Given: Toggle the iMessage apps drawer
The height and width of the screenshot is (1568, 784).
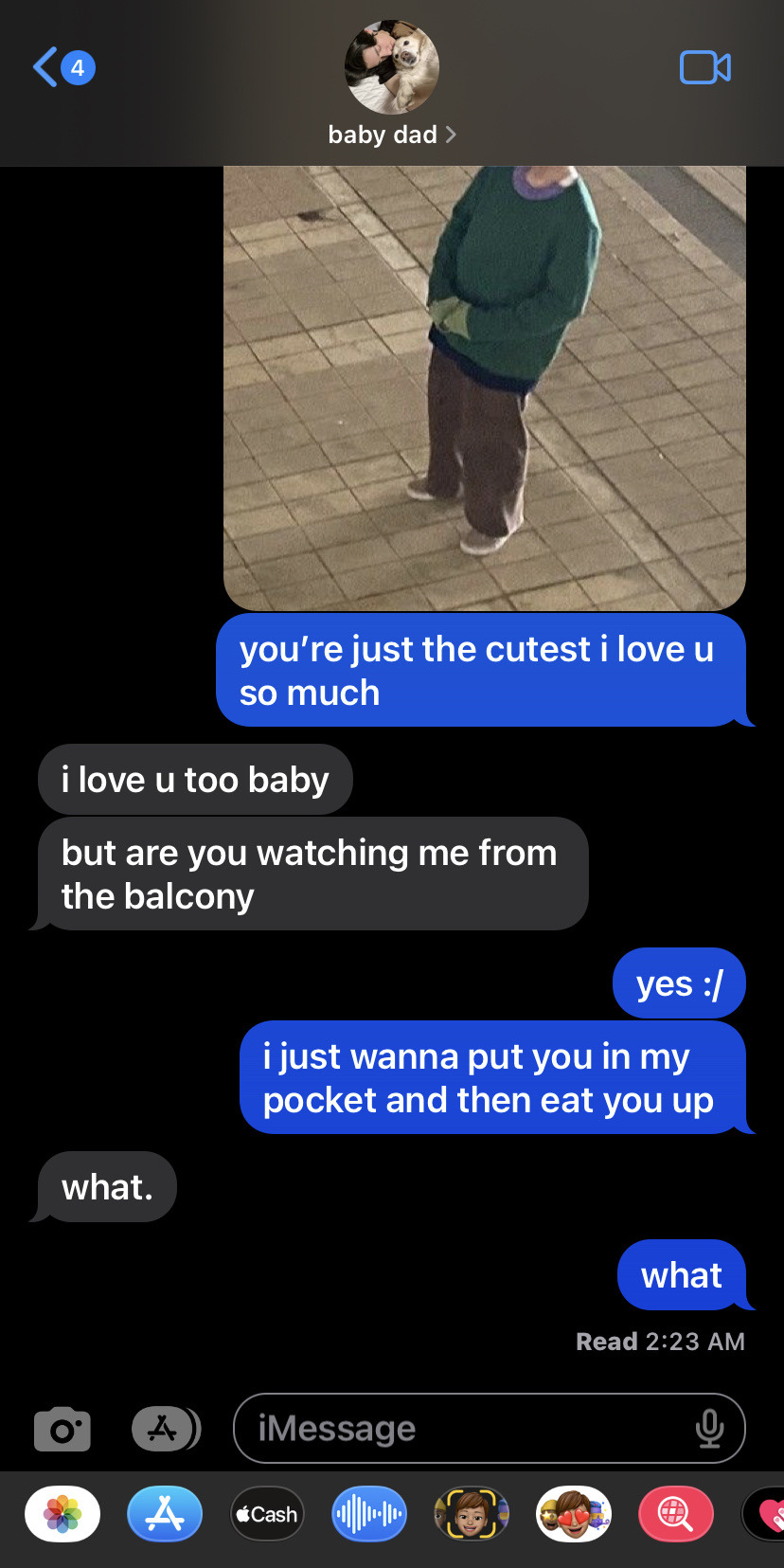Looking at the screenshot, I should 166,1429.
